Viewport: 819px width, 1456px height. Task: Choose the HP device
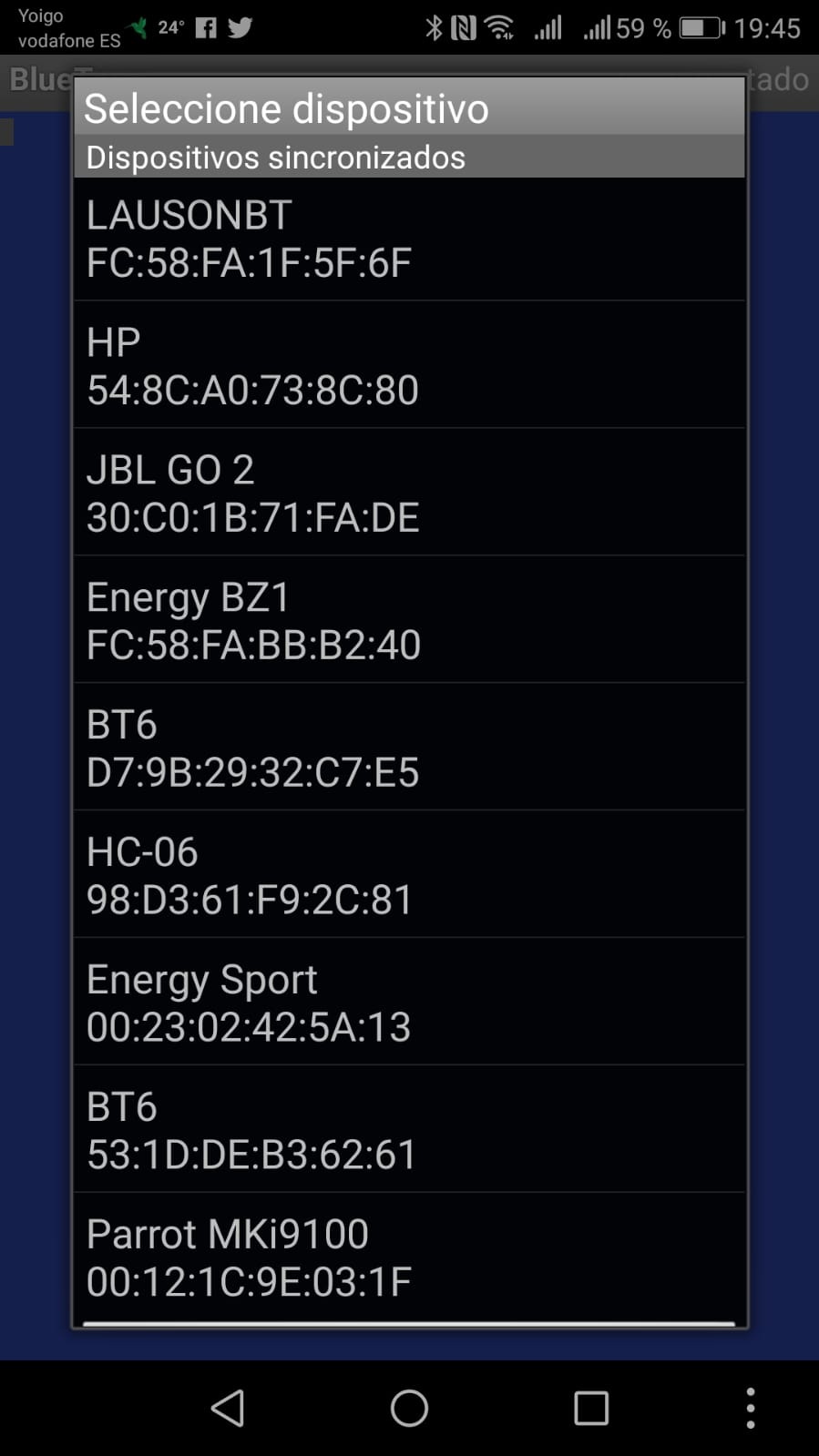point(409,365)
